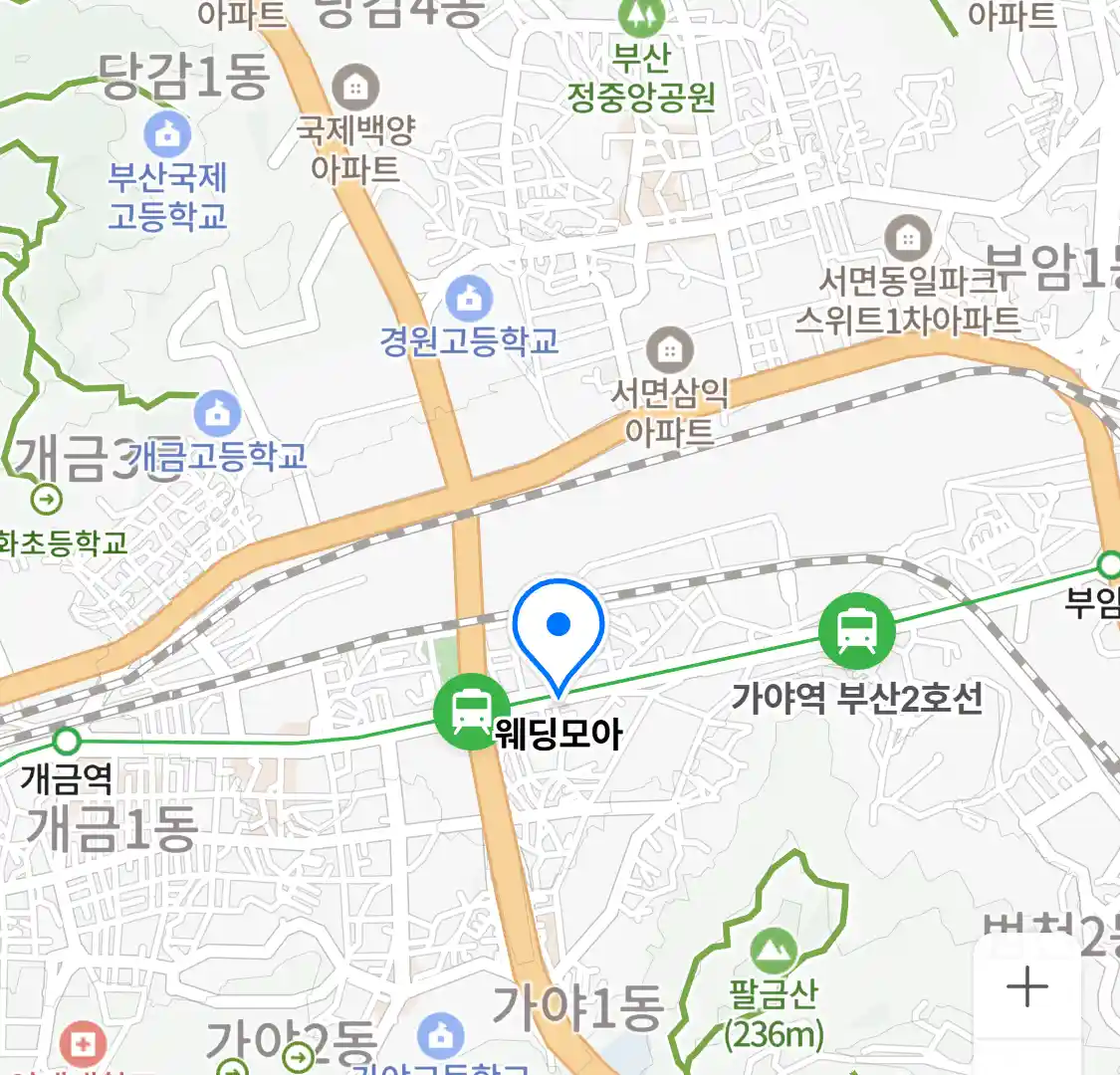
Task: Tap 서면동일파크스위트1차아파트 marker
Action: tap(907, 239)
